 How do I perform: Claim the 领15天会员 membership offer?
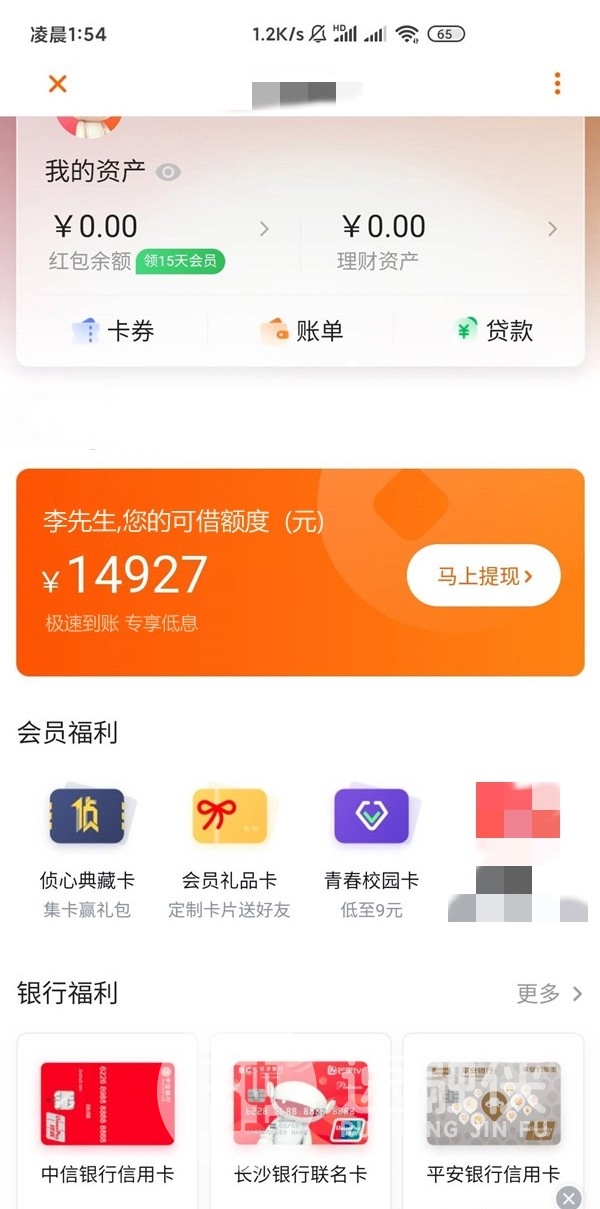tap(180, 262)
